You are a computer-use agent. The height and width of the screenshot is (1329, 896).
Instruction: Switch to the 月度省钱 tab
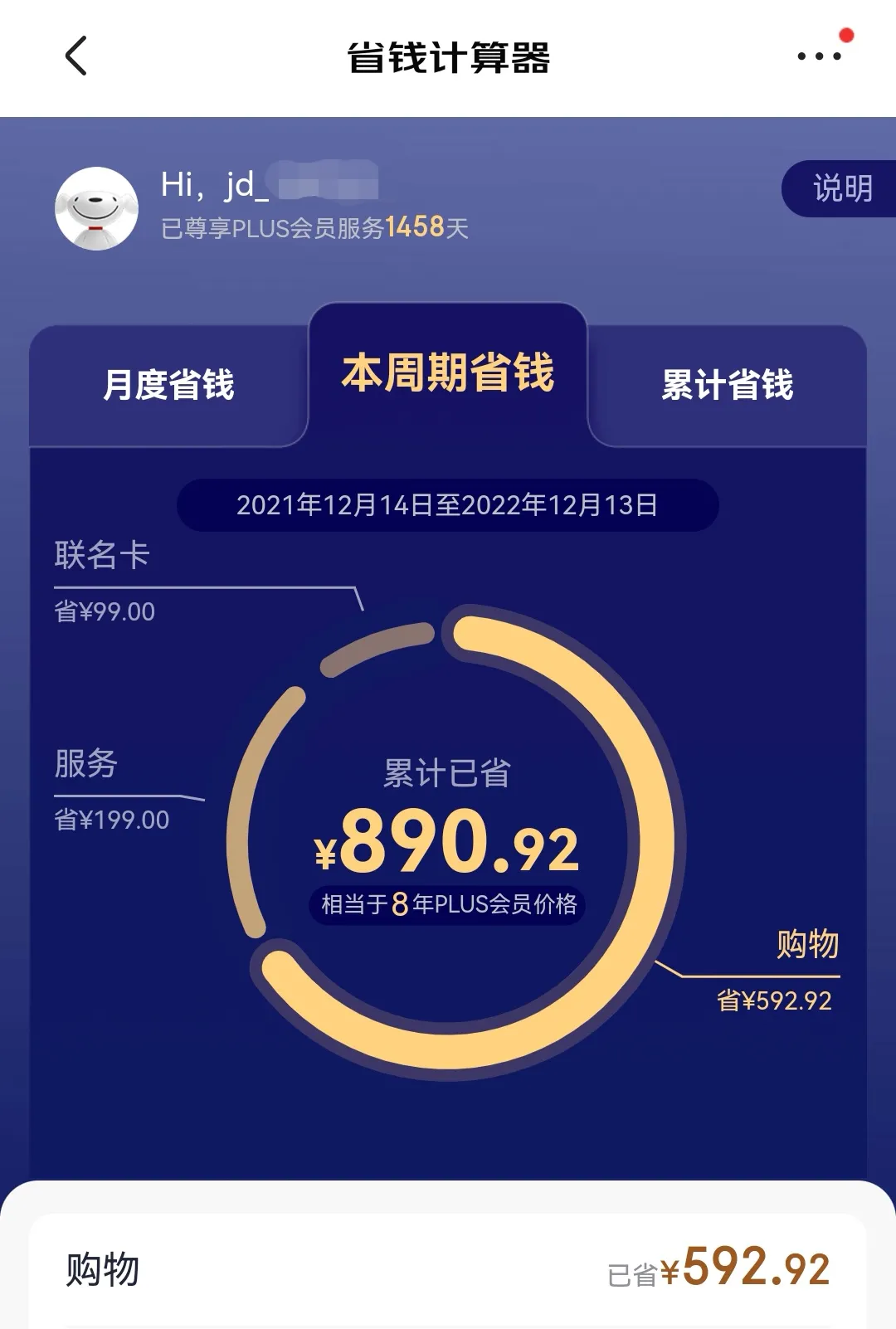click(168, 386)
